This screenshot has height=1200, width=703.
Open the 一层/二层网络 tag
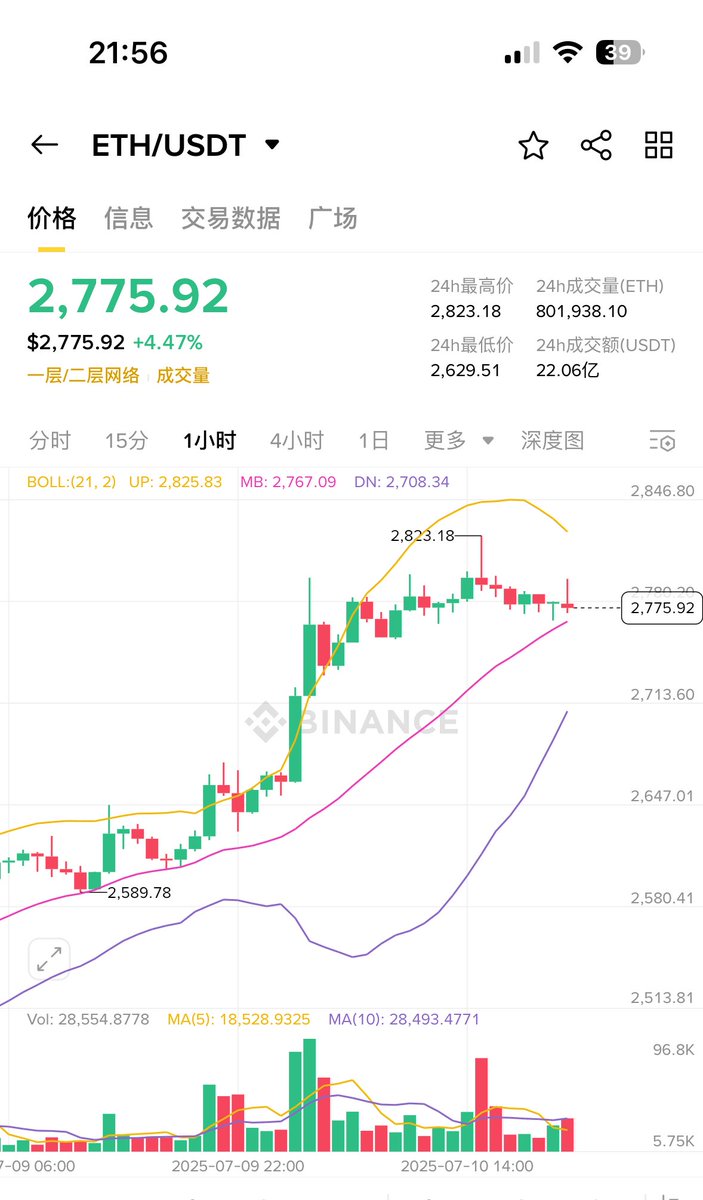pos(83,376)
